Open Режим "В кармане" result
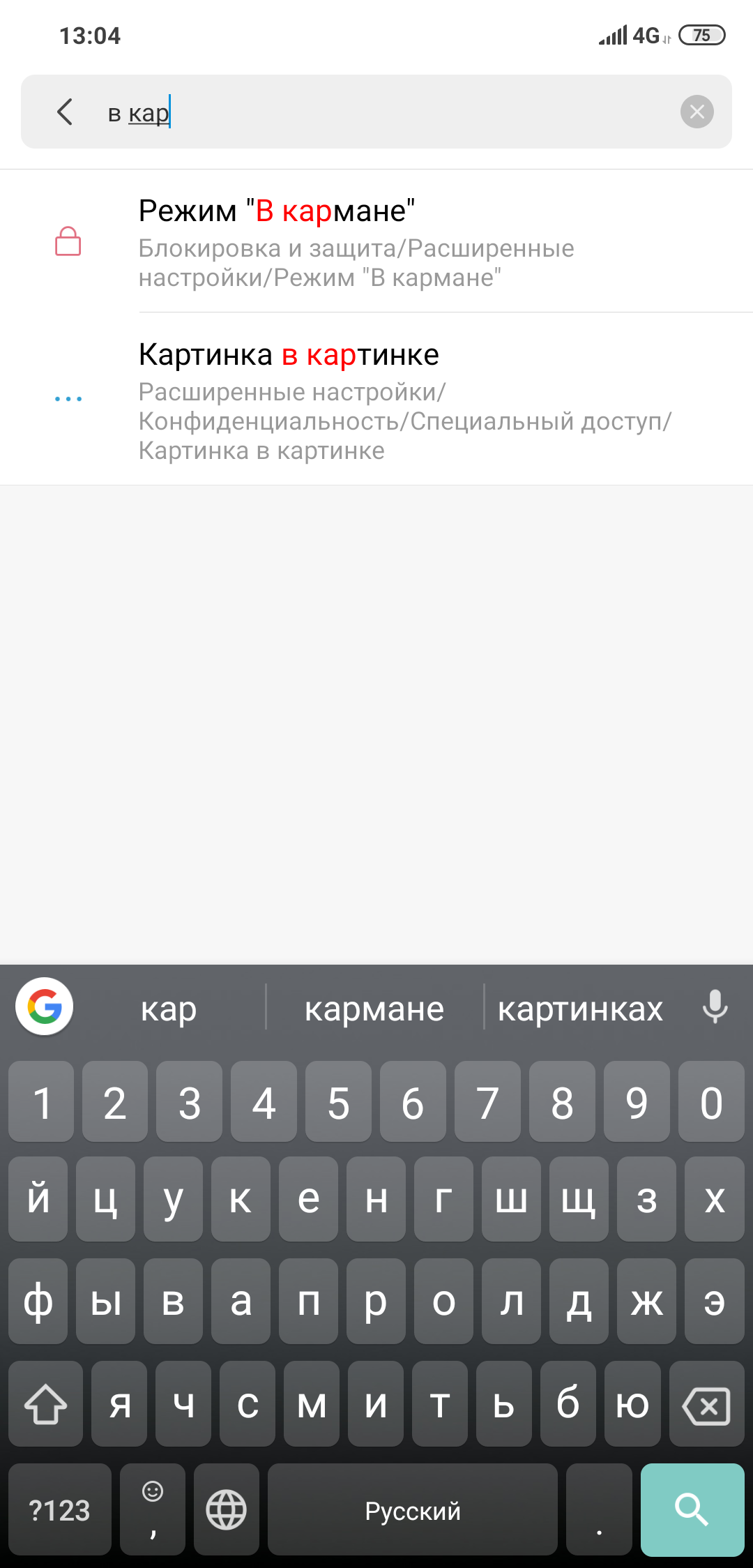753x1568 pixels. [376, 242]
